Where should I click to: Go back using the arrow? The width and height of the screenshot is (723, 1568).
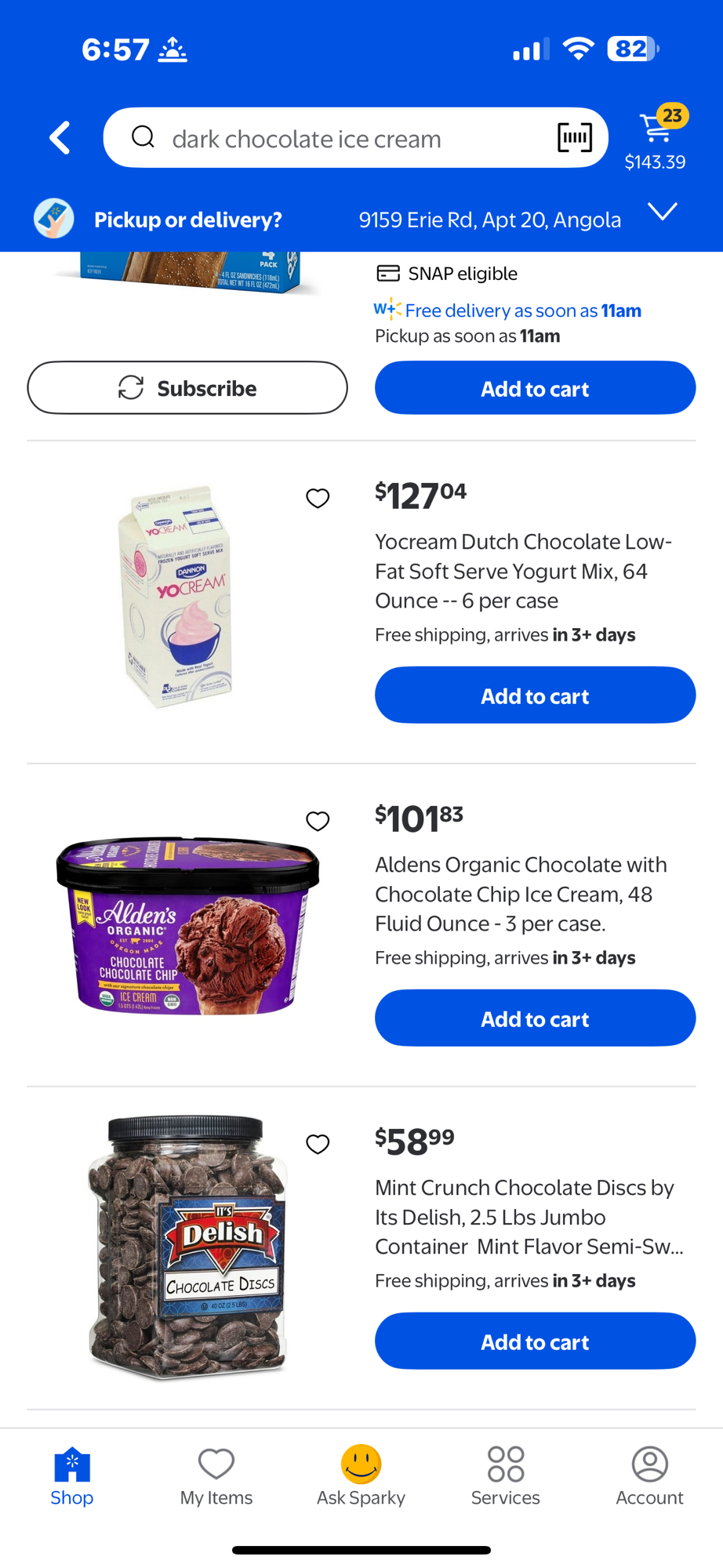[60, 138]
